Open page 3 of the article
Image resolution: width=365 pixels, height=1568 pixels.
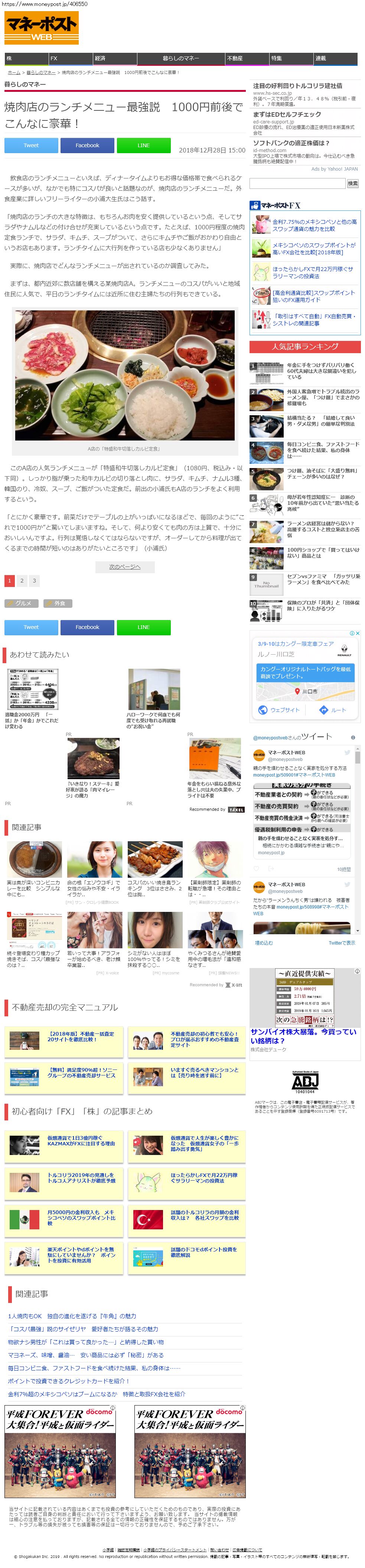pyautogui.click(x=34, y=581)
